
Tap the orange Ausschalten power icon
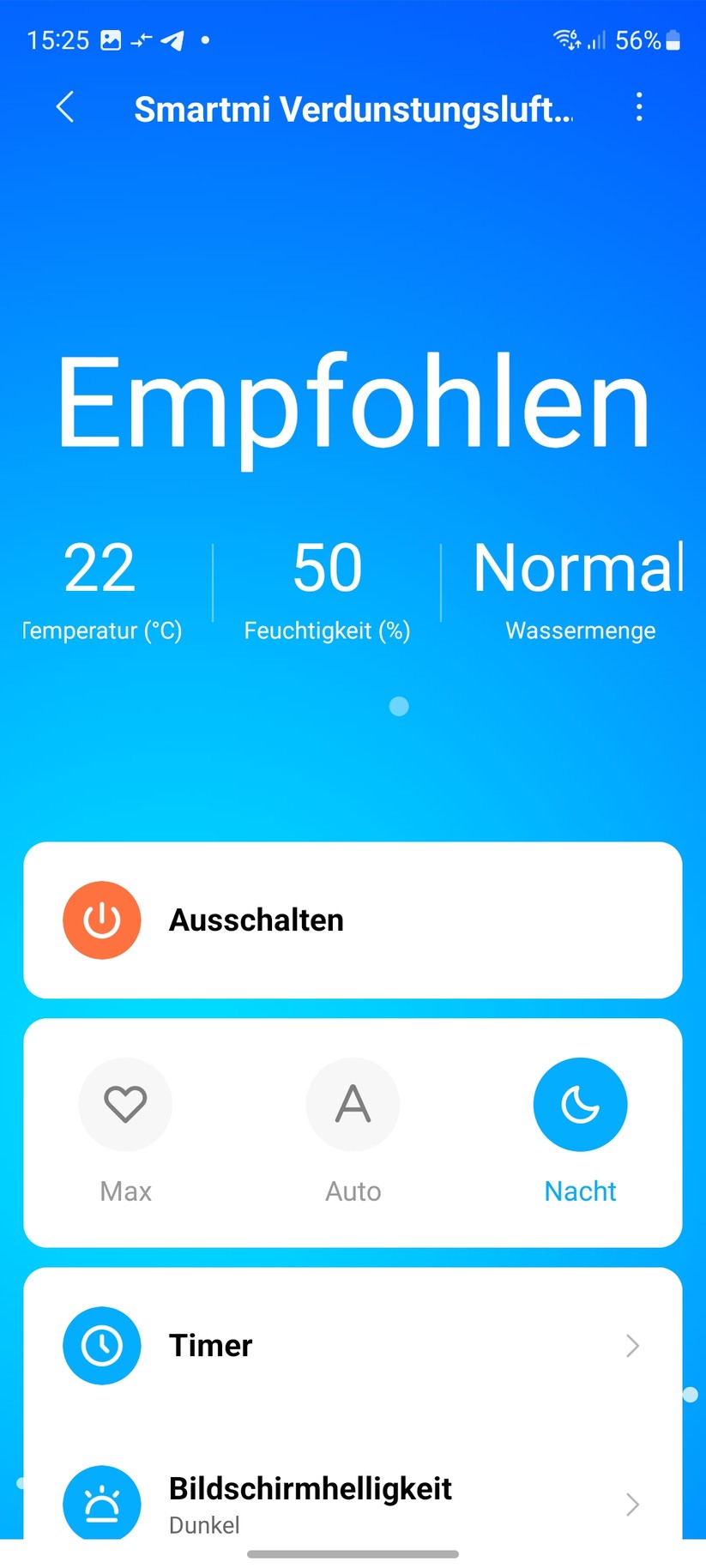(101, 920)
